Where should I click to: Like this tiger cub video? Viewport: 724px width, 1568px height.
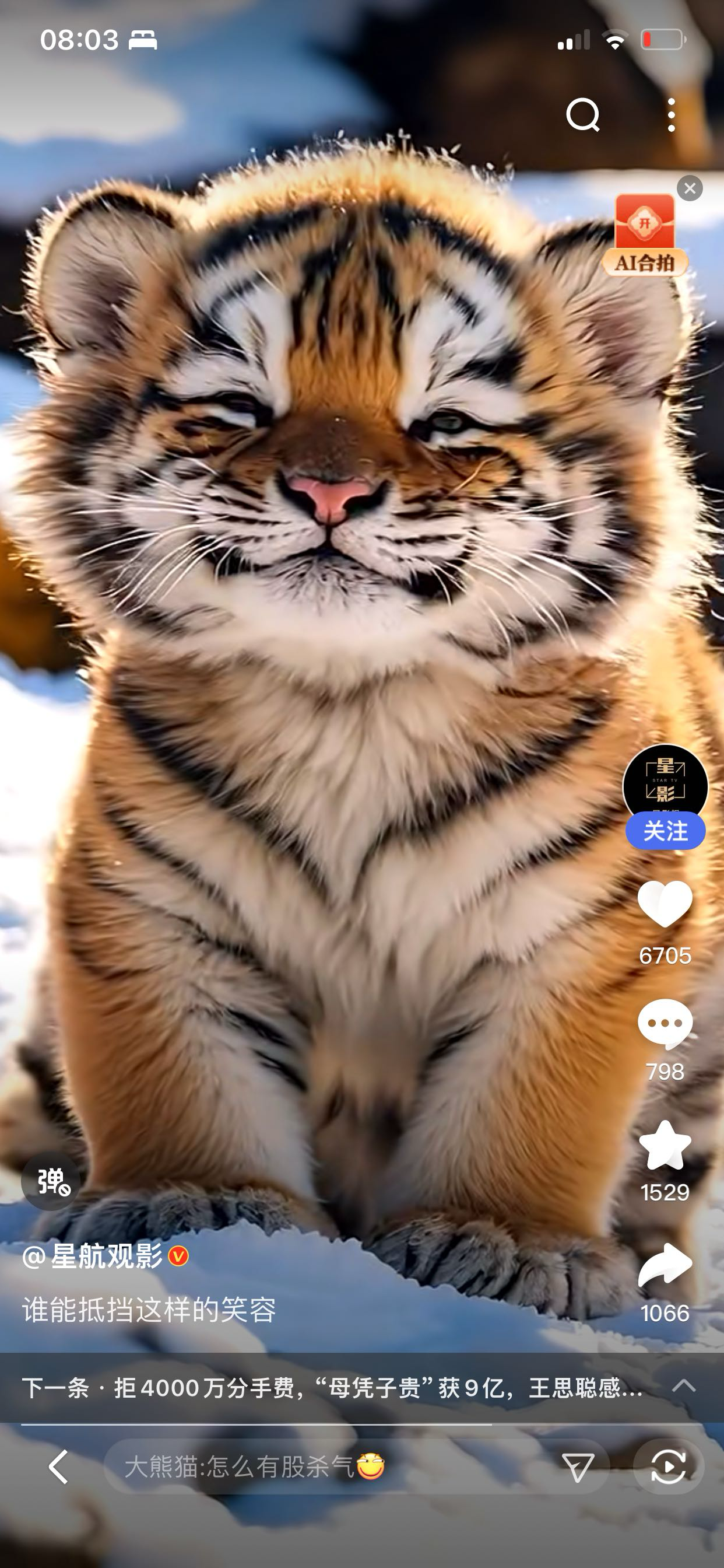pyautogui.click(x=665, y=904)
